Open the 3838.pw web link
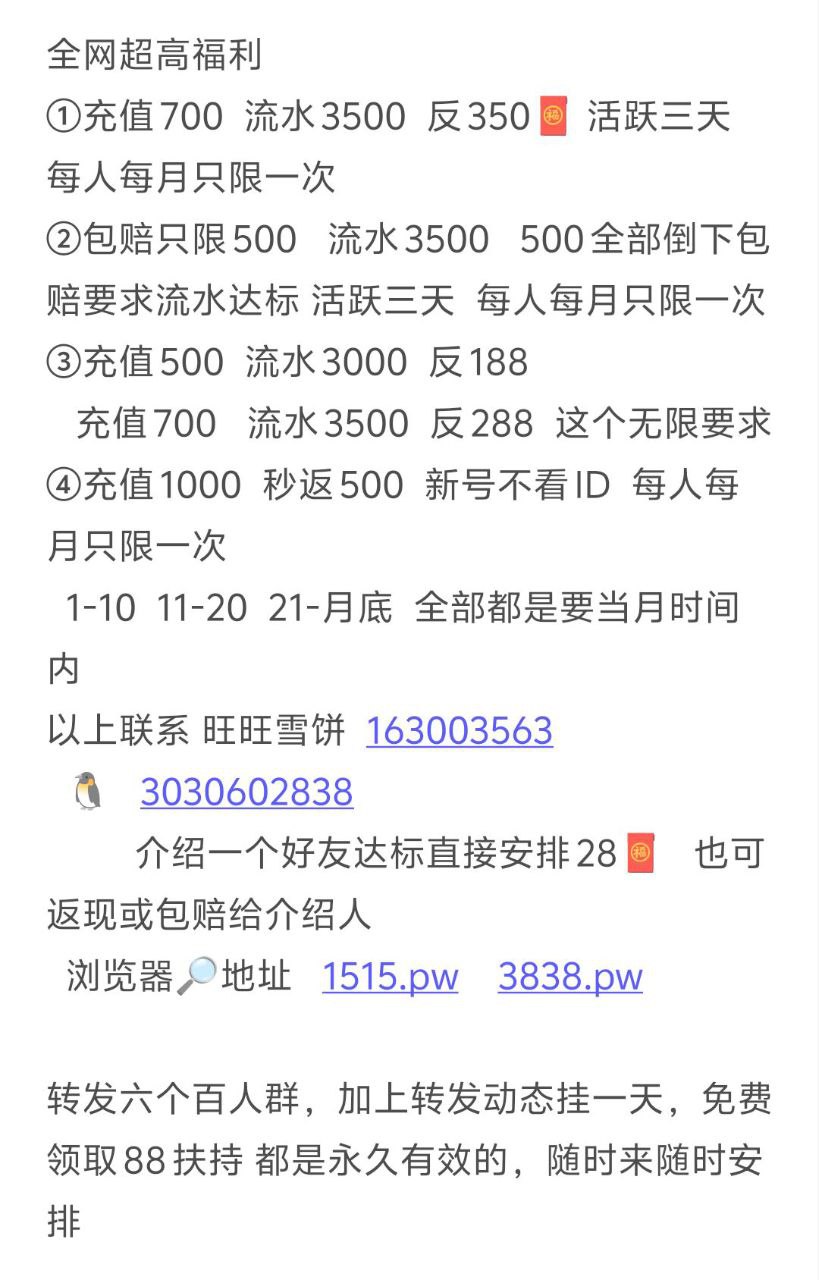819x1280 pixels. tap(570, 977)
